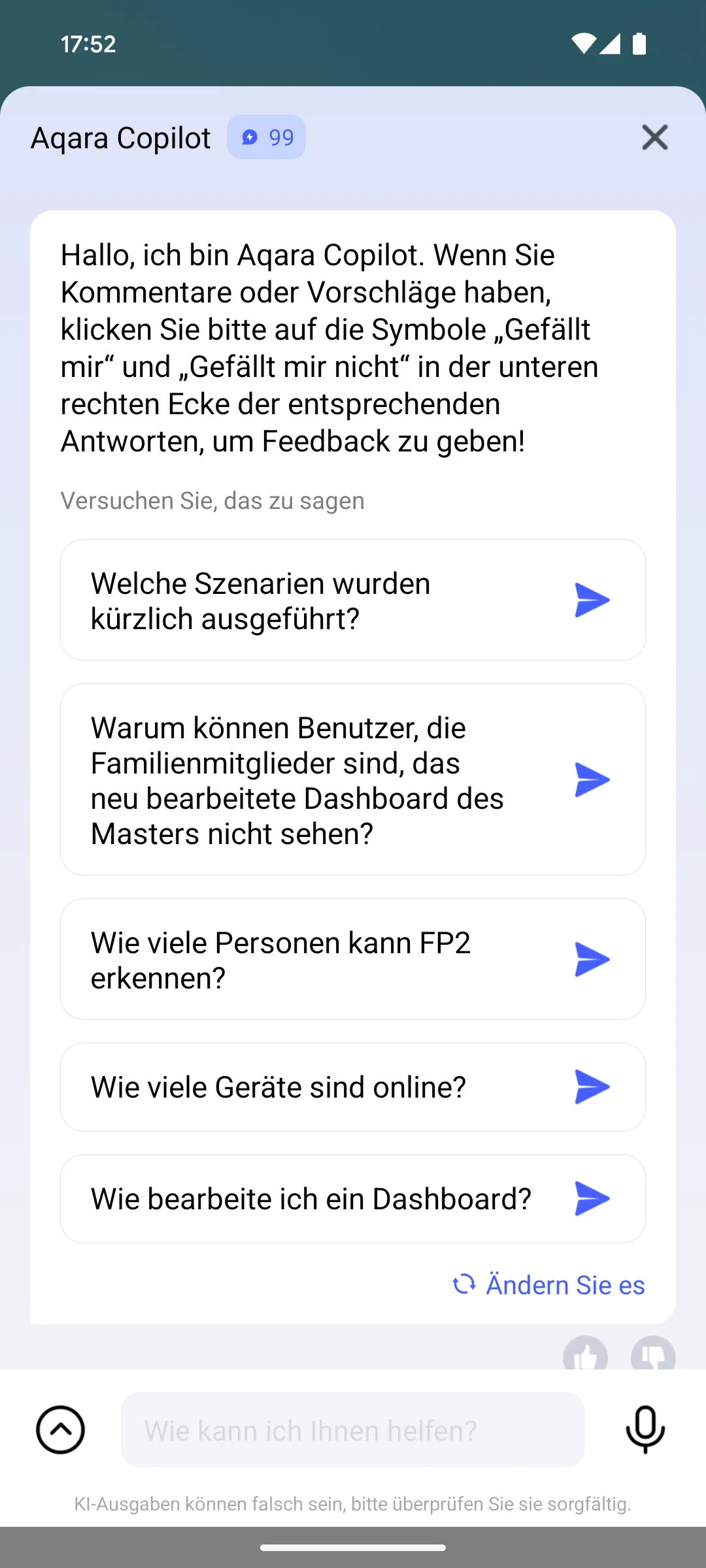The width and height of the screenshot is (706, 1568).
Task: Refresh suggestions via 'Ändern Sie es'
Action: click(548, 1284)
